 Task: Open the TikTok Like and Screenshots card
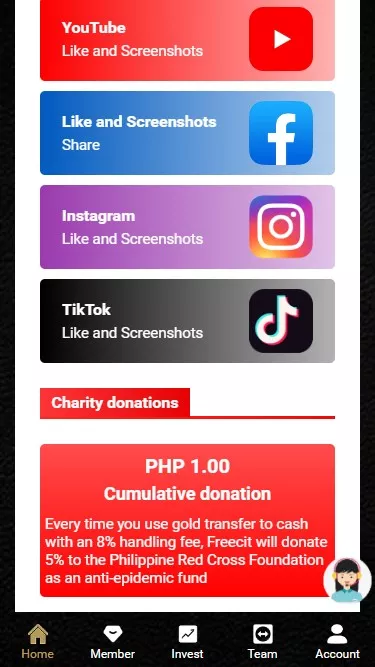(187, 321)
